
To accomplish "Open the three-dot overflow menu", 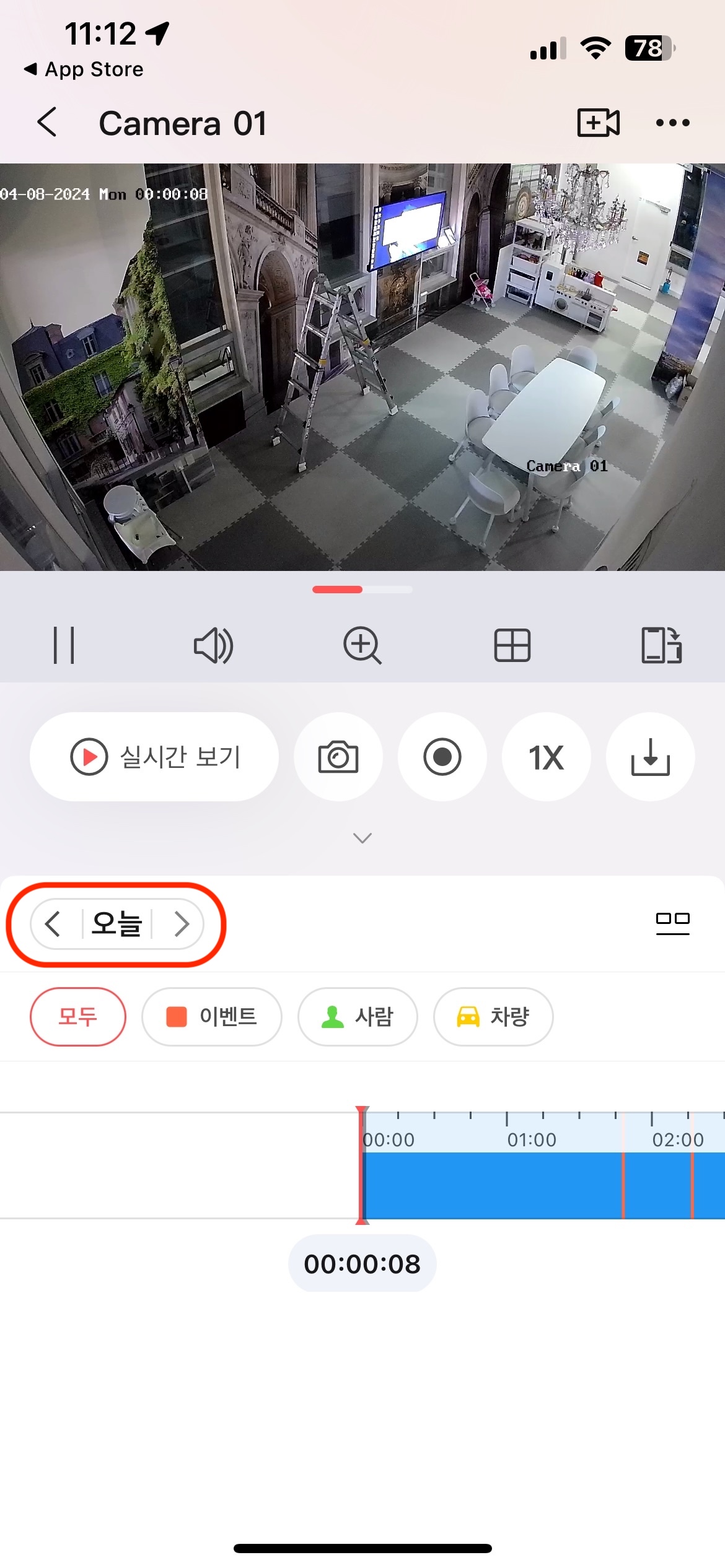I will click(672, 123).
